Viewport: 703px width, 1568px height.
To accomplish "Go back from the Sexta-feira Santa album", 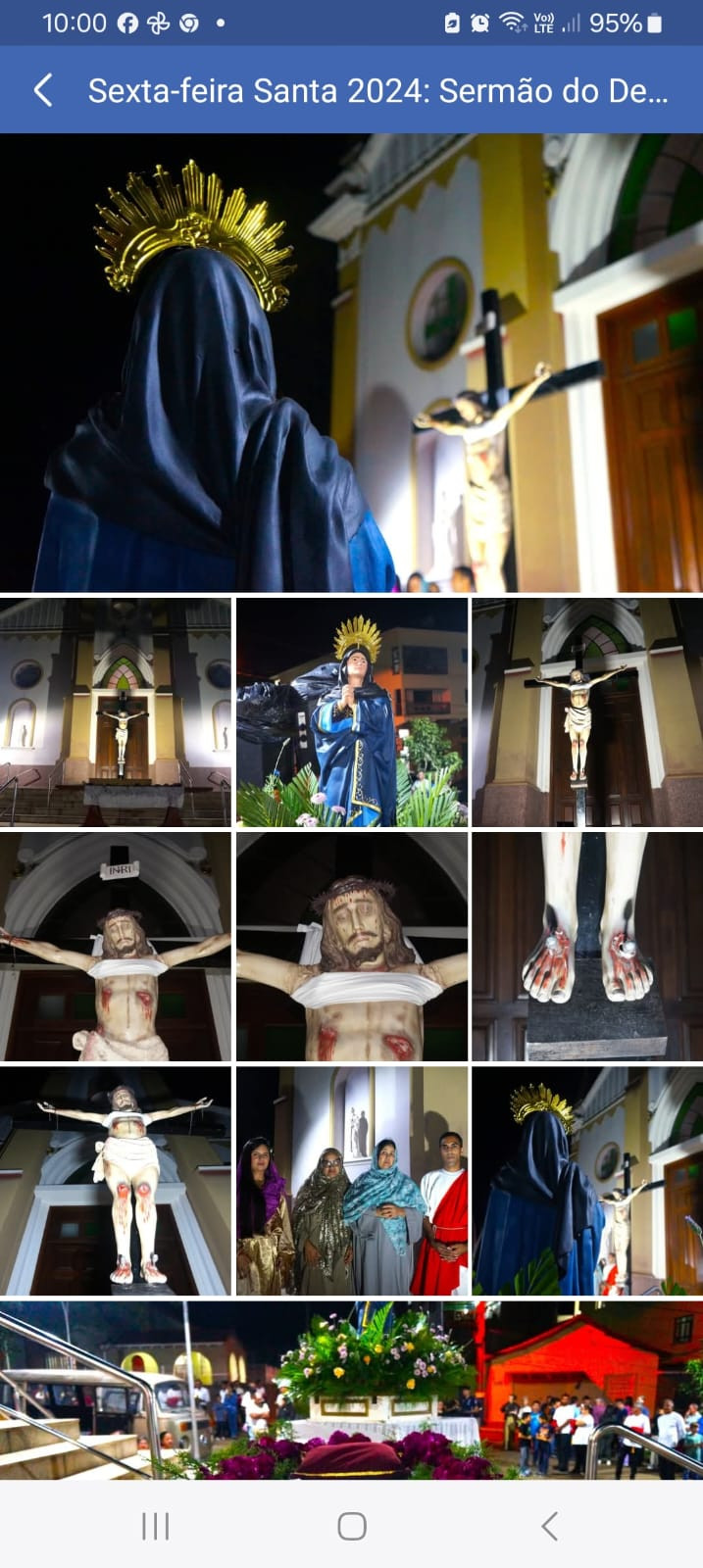I will (43, 90).
